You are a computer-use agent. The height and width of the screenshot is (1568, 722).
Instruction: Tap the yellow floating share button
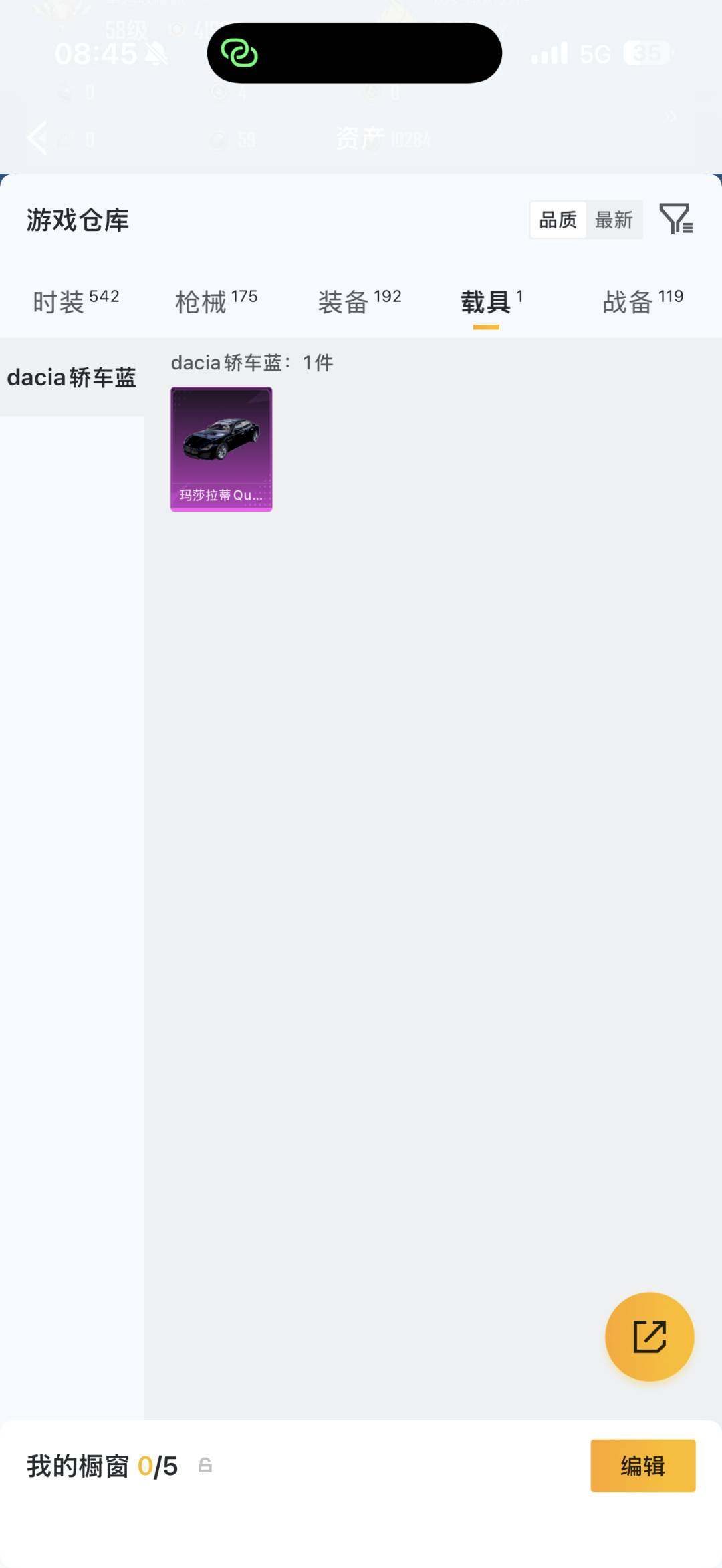(x=649, y=1336)
